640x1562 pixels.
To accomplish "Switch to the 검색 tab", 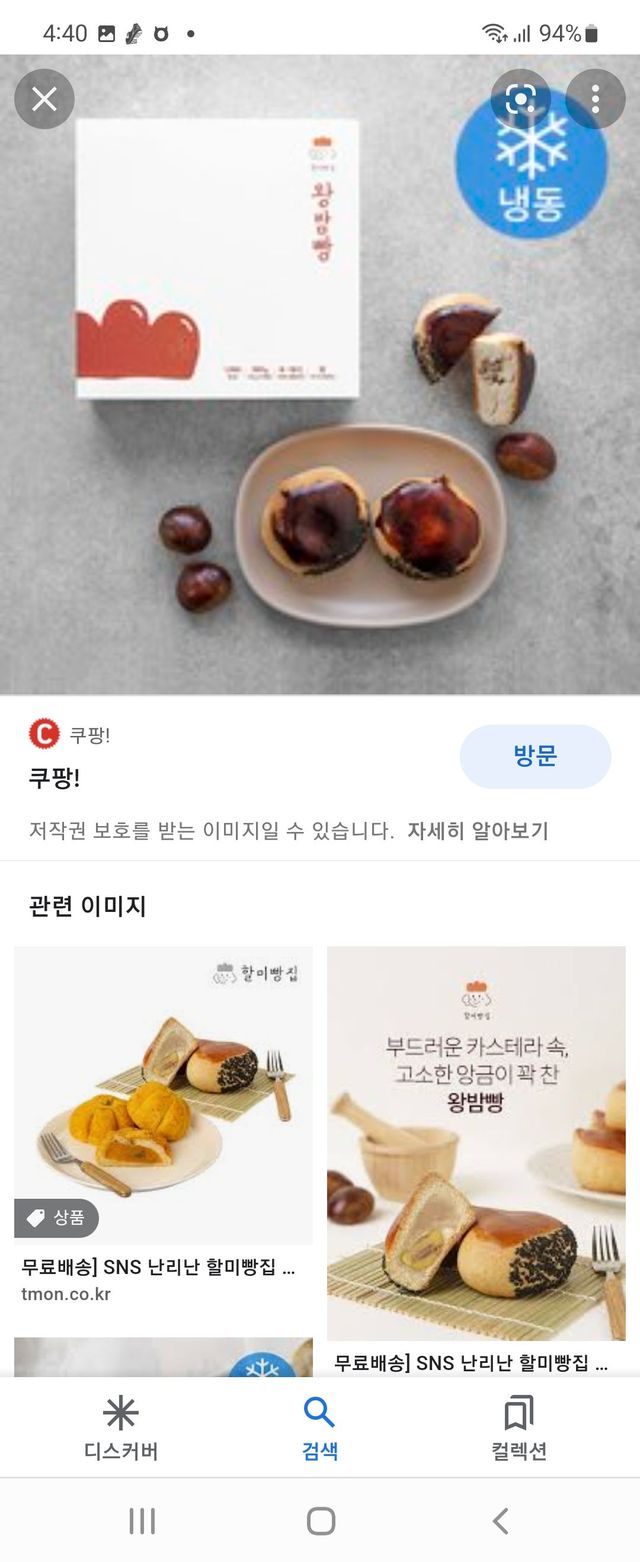I will 320,1428.
